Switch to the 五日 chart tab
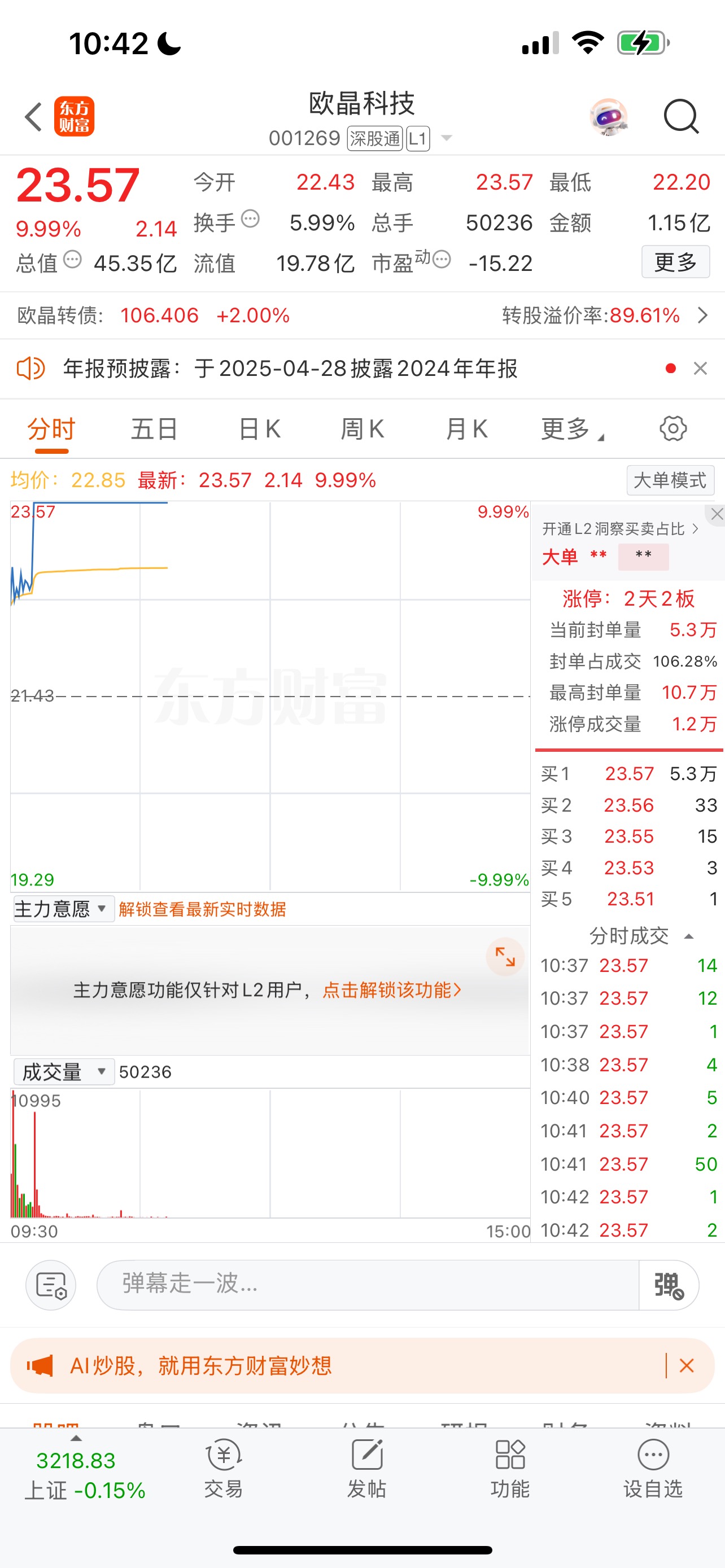Viewport: 725px width, 1568px height. pos(154,429)
